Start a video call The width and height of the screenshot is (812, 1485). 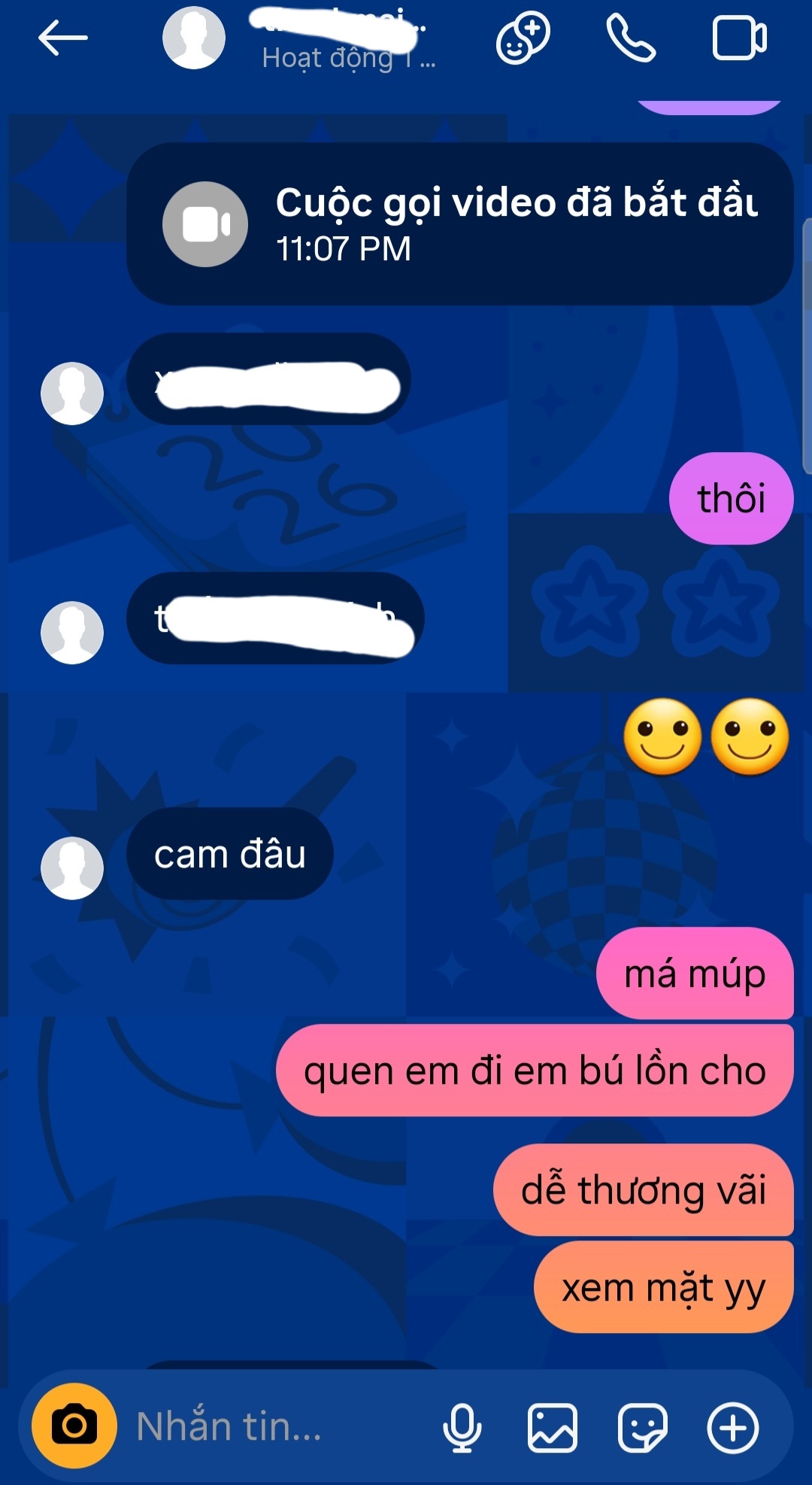739,38
